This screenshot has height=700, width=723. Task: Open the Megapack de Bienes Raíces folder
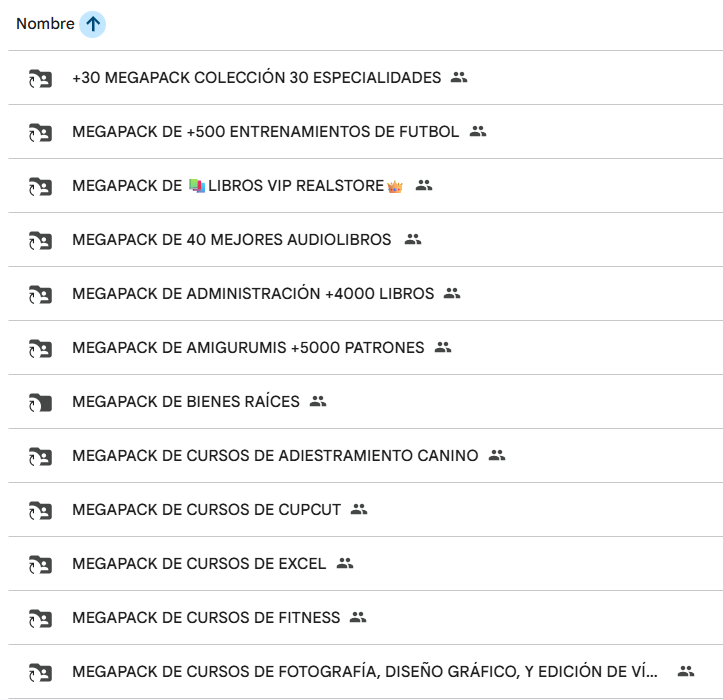[185, 402]
